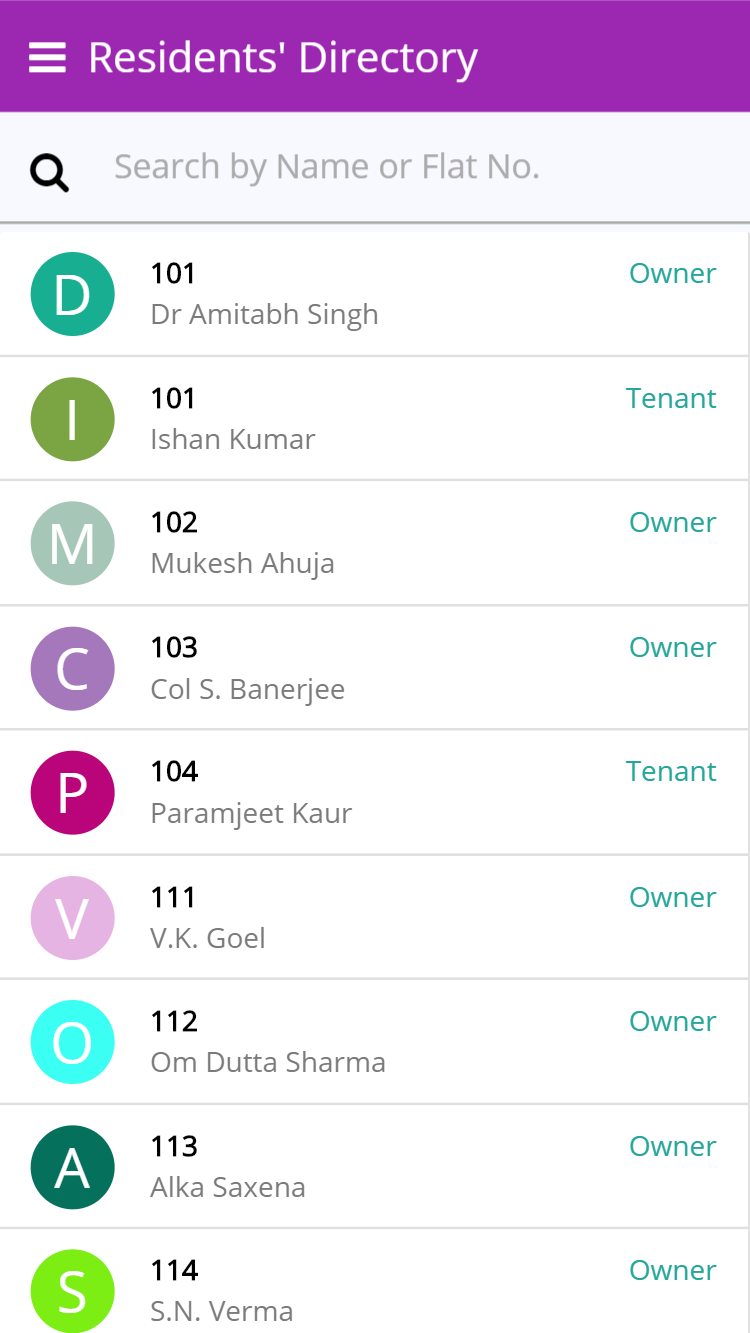Open Alka Saxena in flat 113
This screenshot has width=750, height=1333.
coord(374,1166)
